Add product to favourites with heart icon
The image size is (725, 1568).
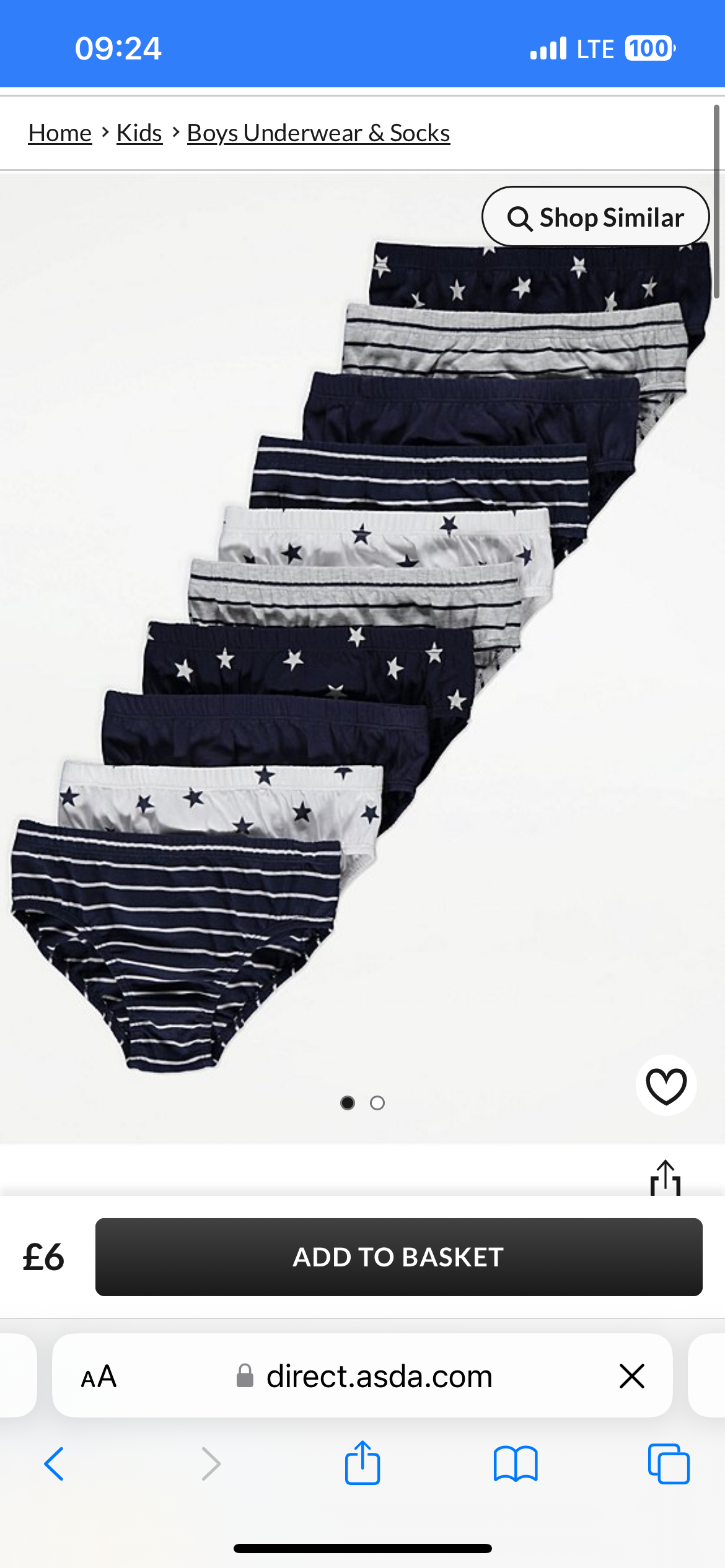coord(666,1086)
